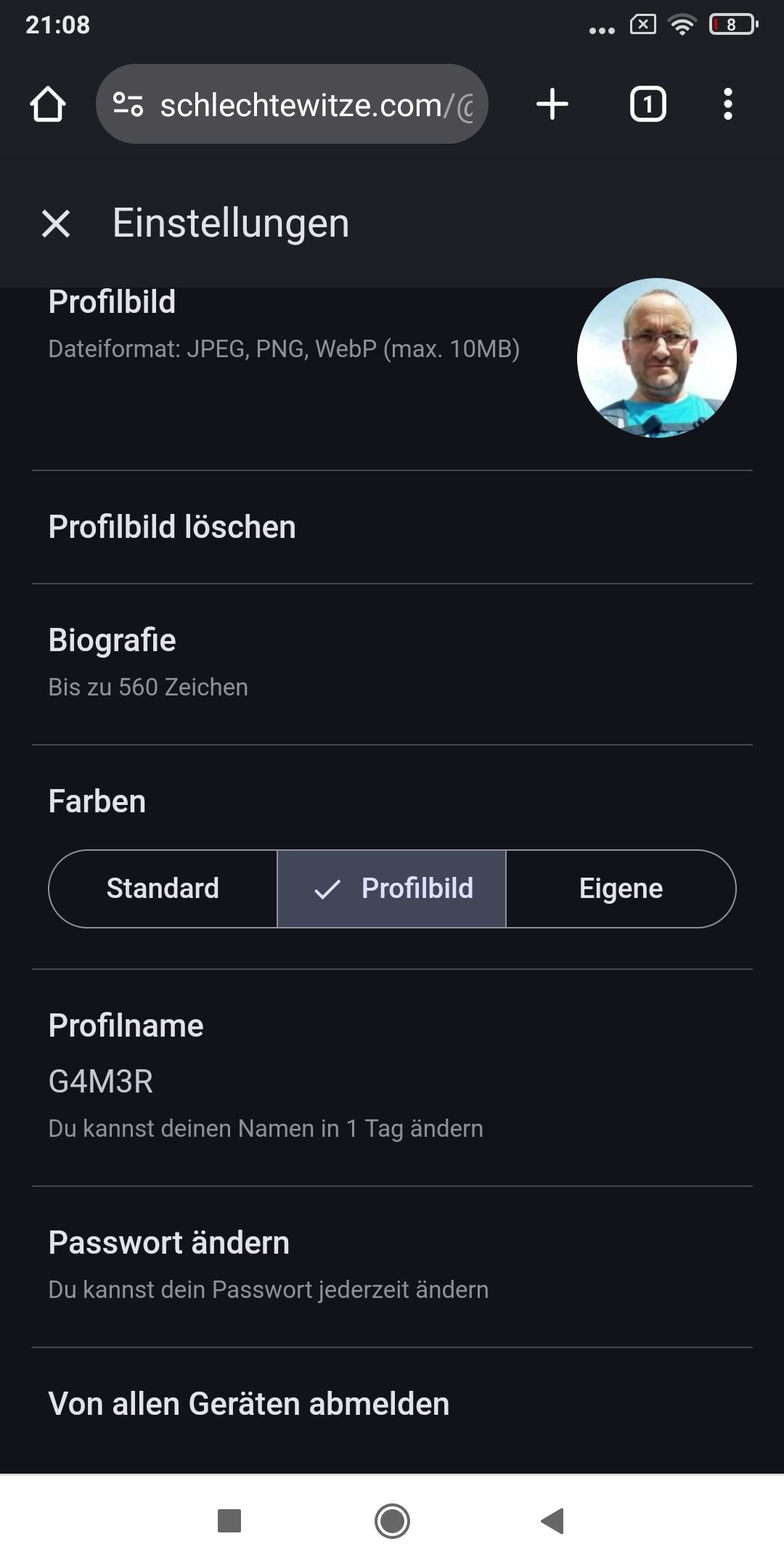Go to the Android home screen

click(x=392, y=1521)
